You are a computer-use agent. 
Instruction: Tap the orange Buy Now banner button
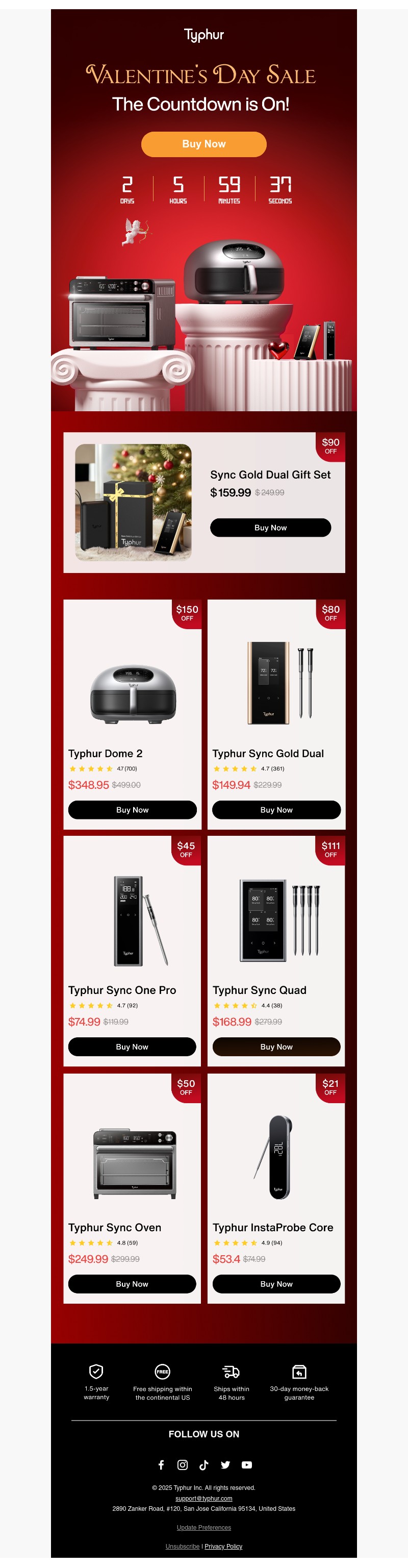[203, 144]
